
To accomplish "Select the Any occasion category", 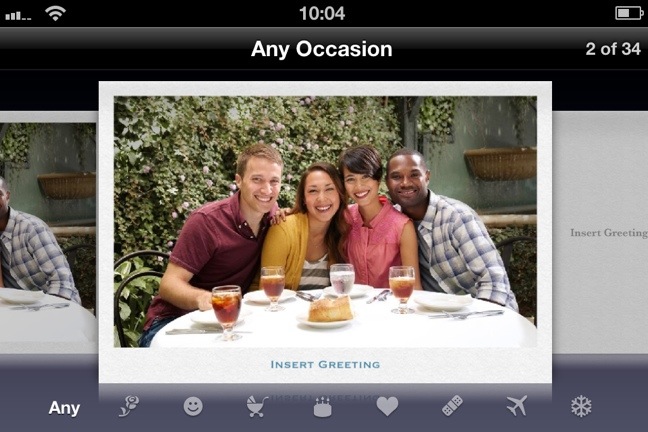I will 64,407.
